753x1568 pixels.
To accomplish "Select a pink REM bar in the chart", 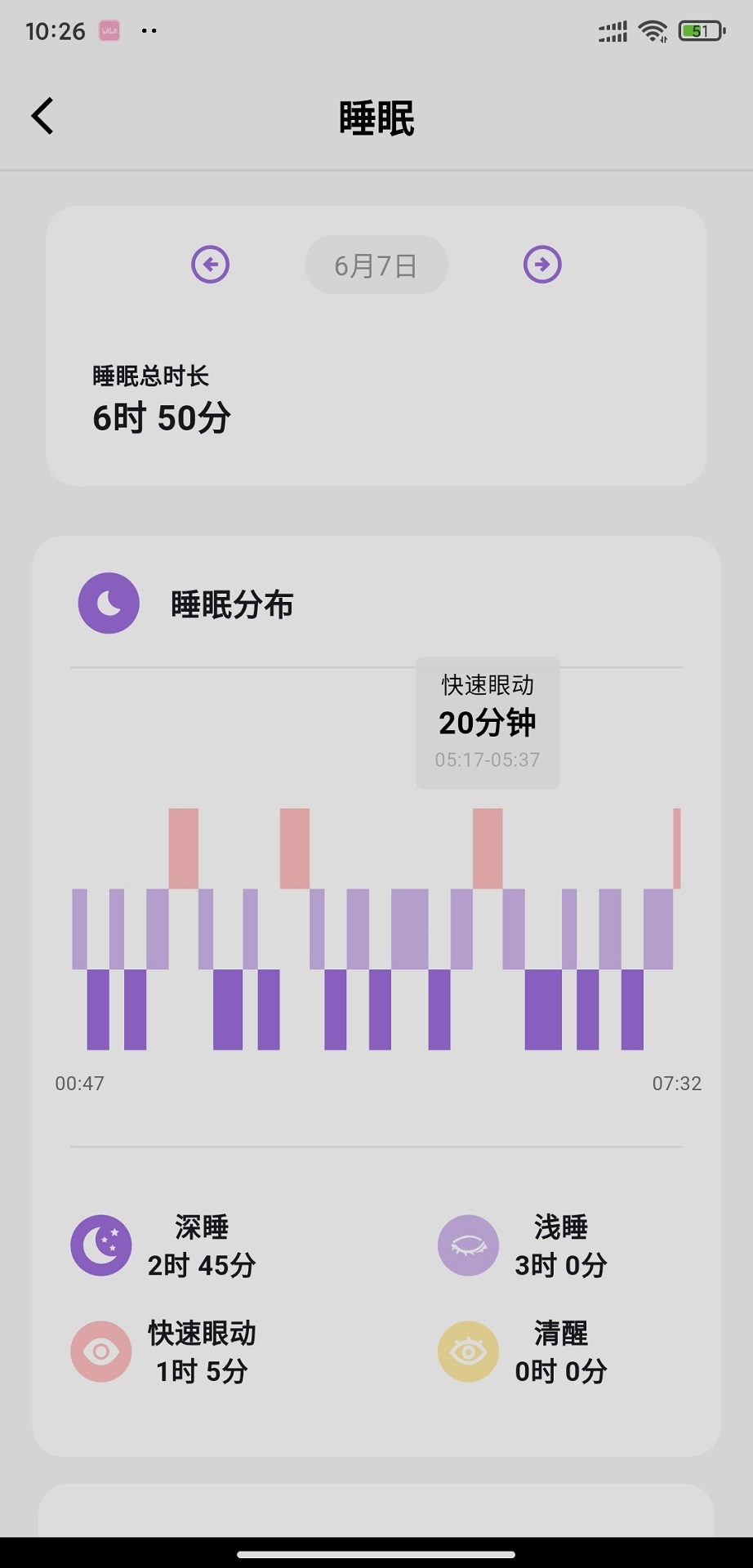I will 183,845.
